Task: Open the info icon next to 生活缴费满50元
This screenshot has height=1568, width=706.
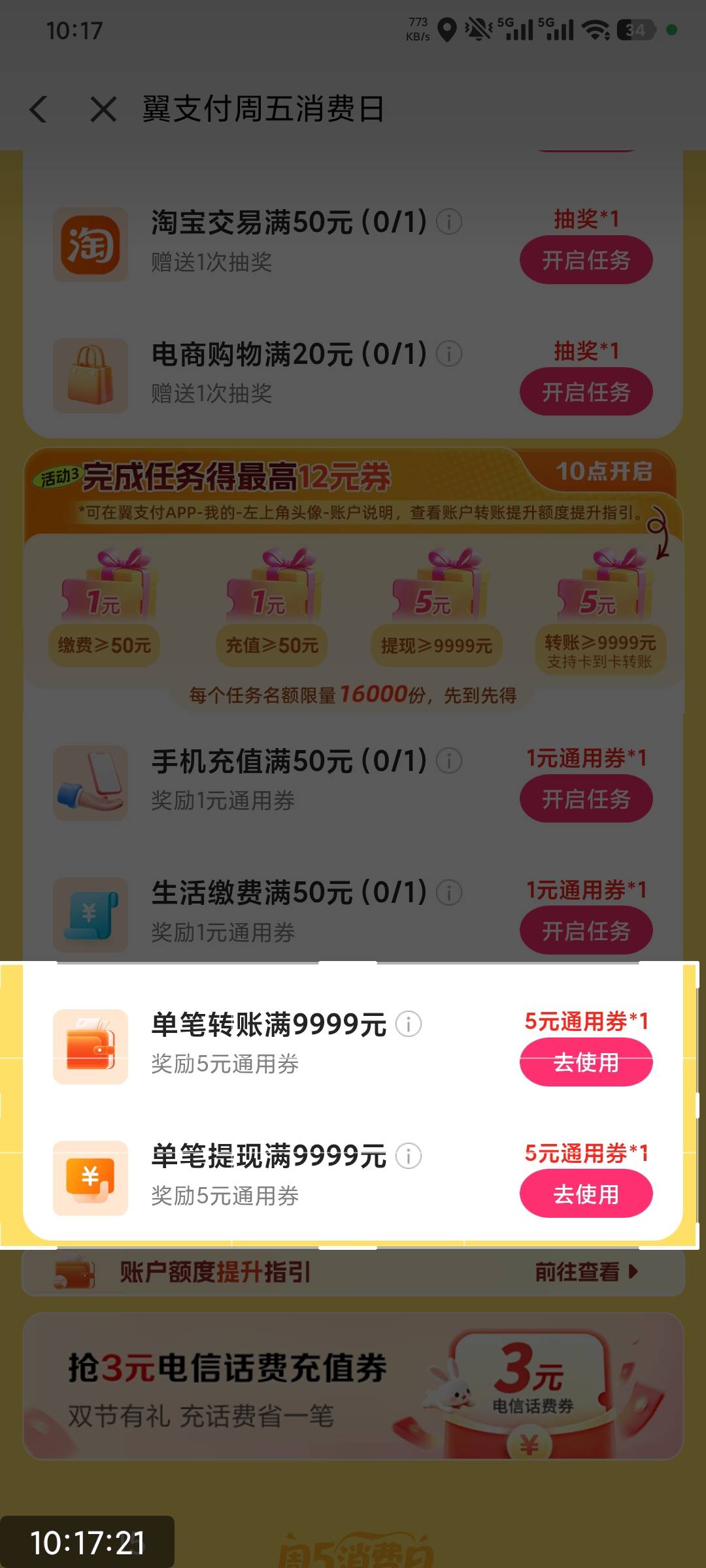Action: 449,892
